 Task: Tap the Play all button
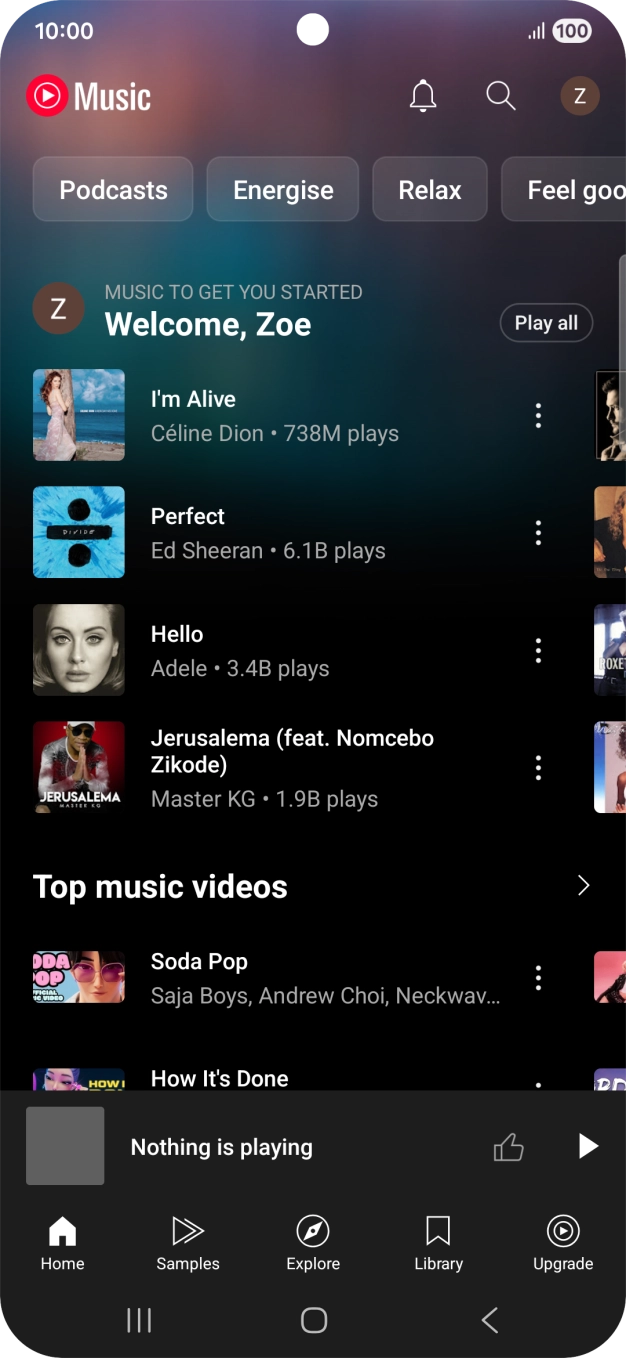[546, 323]
